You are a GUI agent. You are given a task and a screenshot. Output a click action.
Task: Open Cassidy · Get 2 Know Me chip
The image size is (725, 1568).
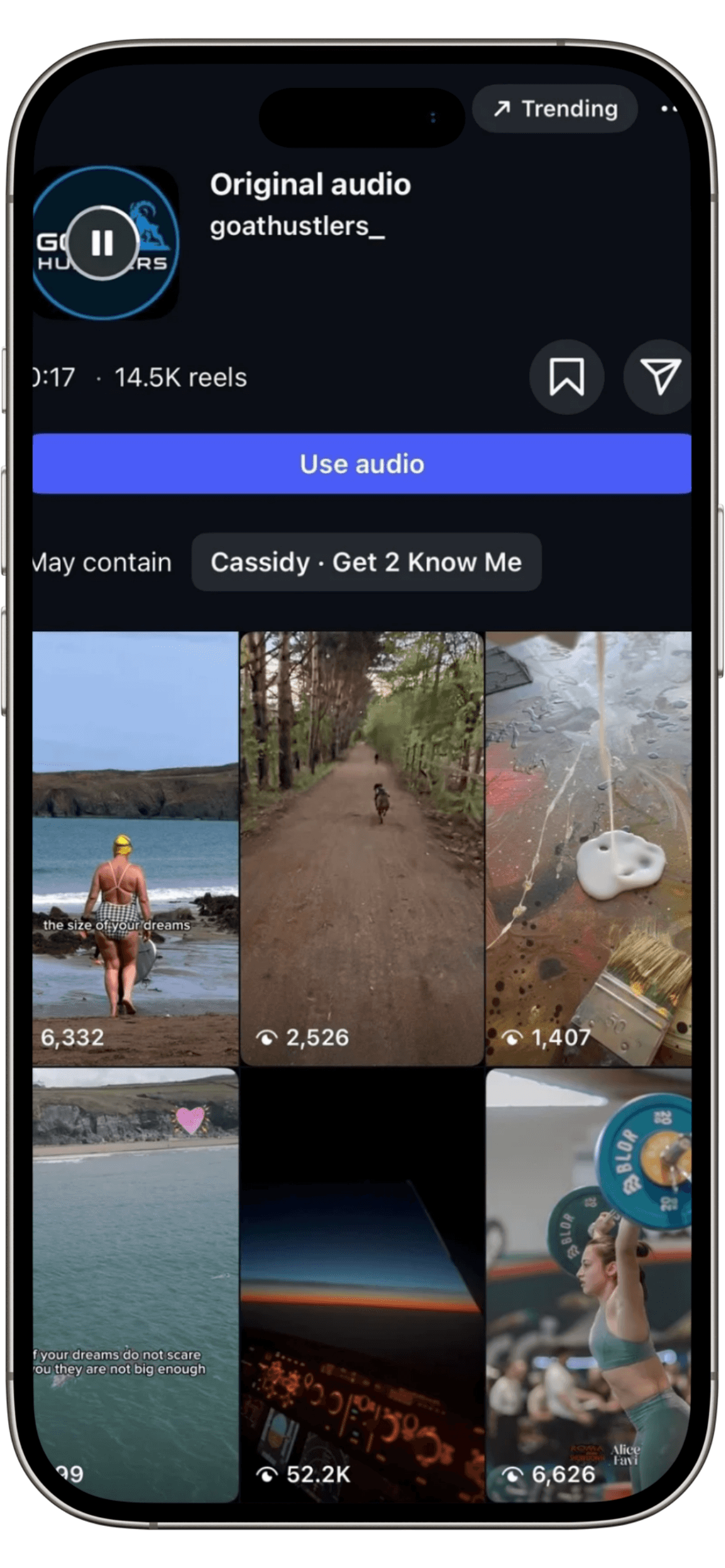click(x=366, y=562)
